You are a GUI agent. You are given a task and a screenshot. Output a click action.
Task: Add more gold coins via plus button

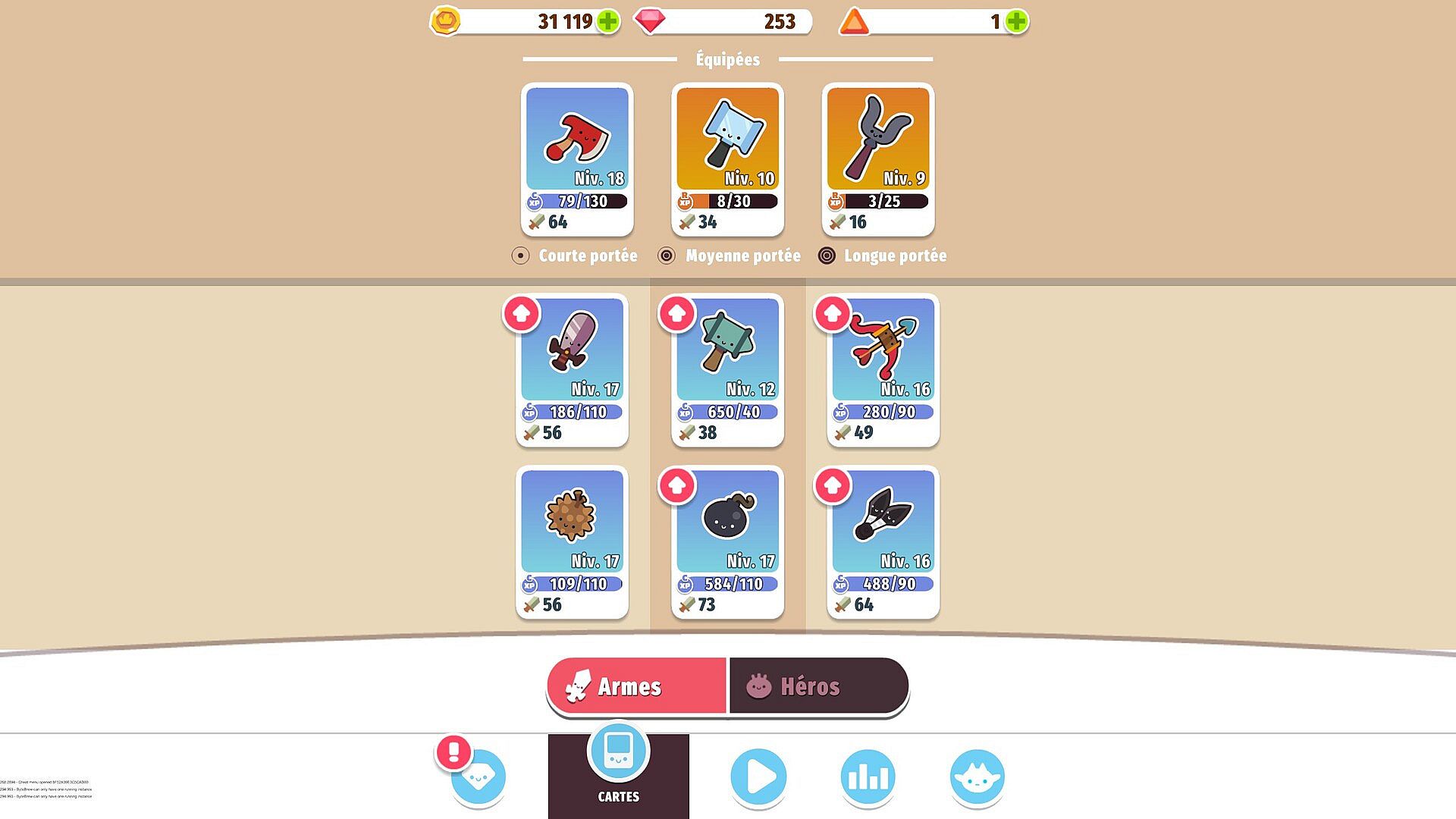tap(607, 21)
